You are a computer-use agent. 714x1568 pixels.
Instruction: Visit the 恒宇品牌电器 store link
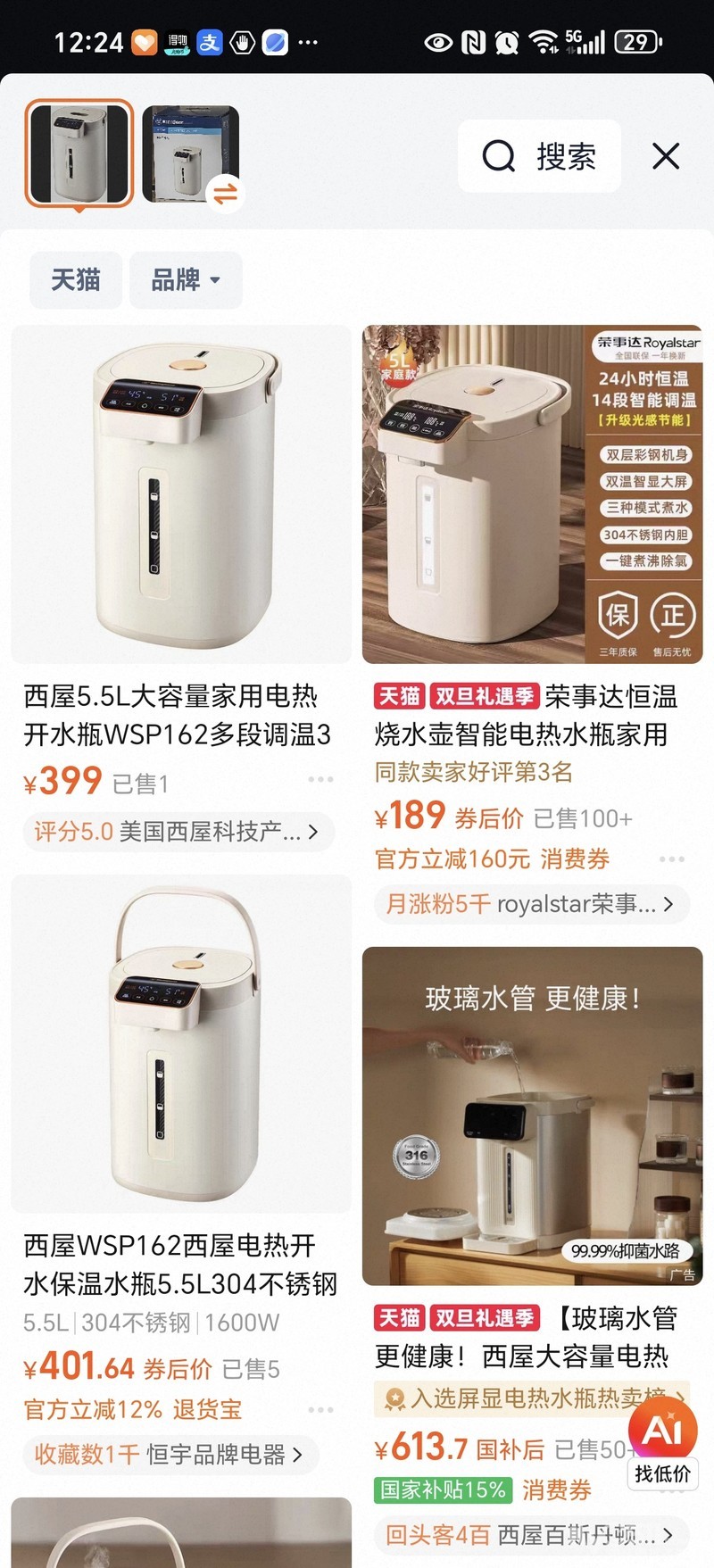[x=170, y=1454]
